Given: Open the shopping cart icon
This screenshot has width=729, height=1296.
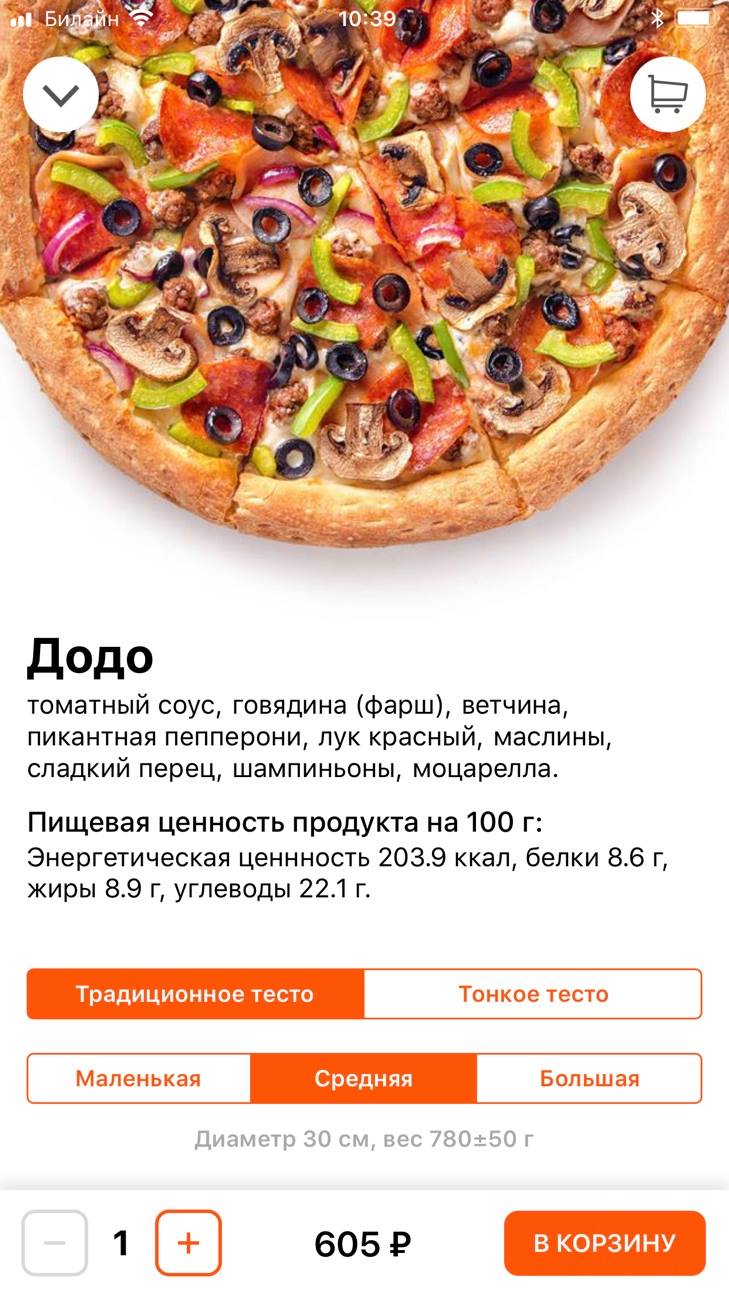Looking at the screenshot, I should tap(668, 95).
